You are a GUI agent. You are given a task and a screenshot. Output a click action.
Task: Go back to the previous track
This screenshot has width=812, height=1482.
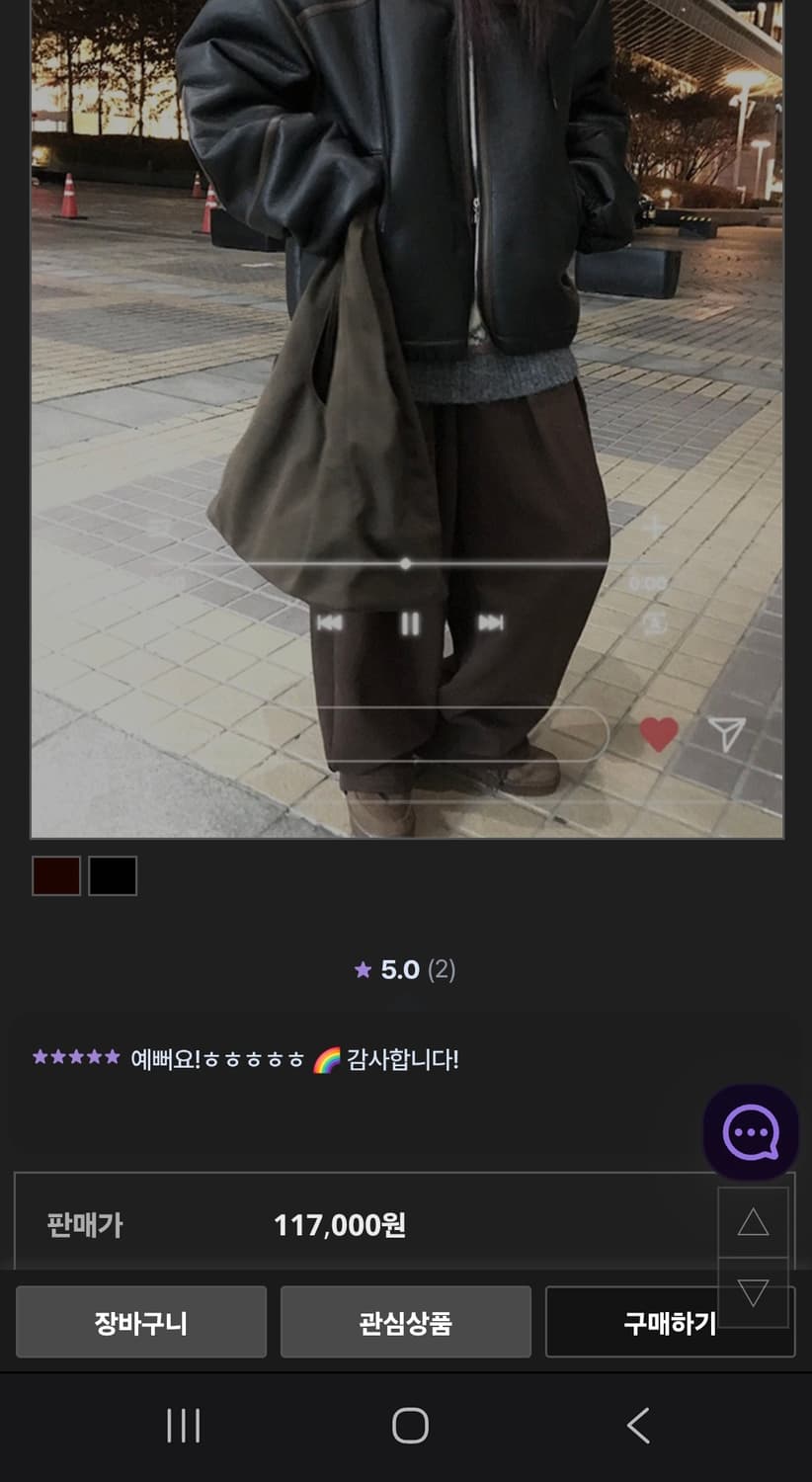point(329,624)
